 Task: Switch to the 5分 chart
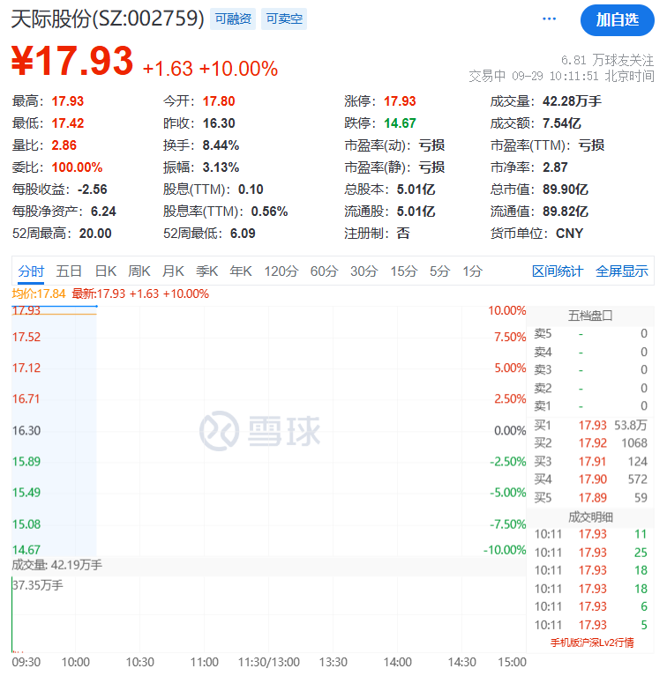click(440, 271)
